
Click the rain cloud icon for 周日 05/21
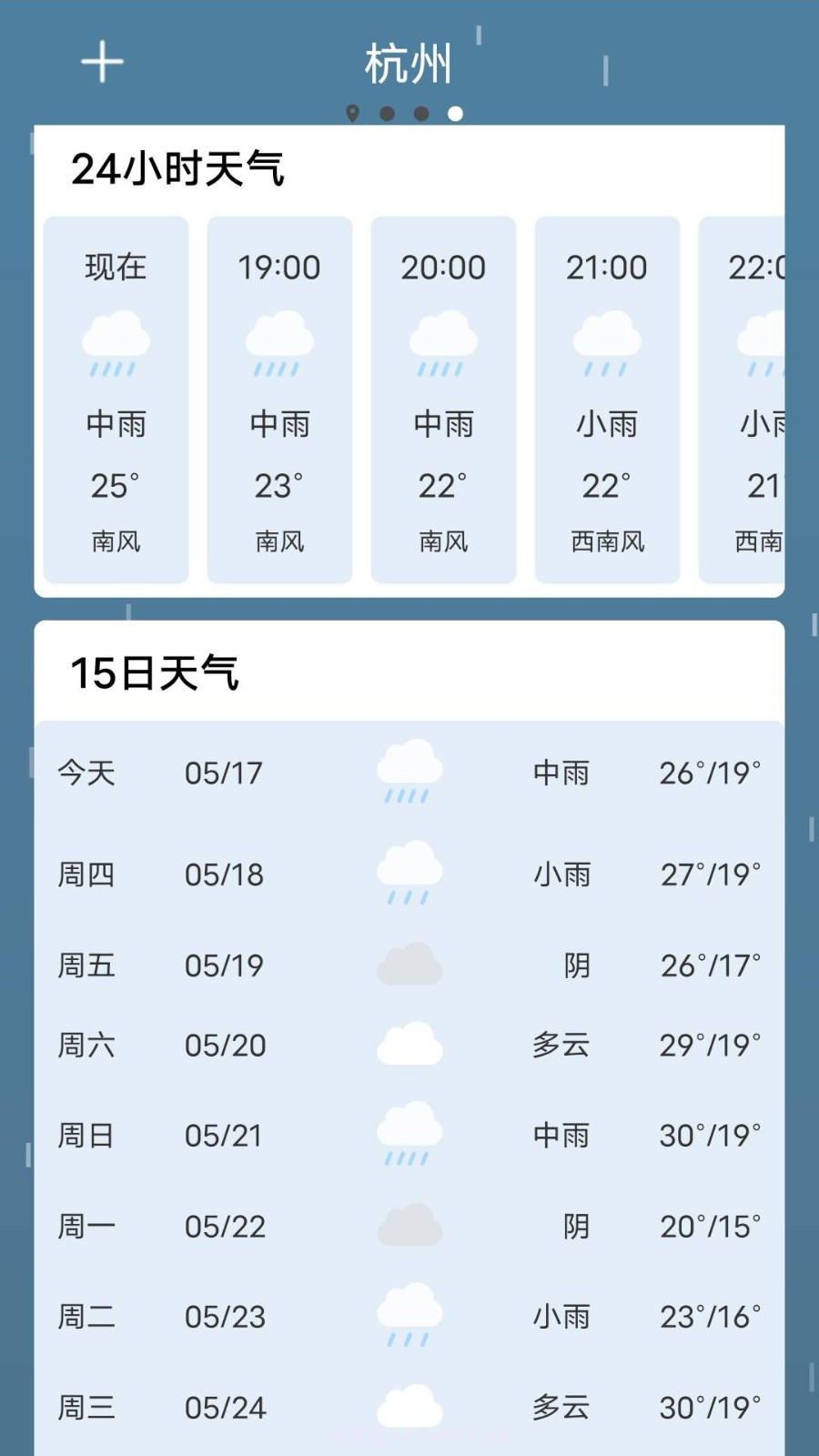[409, 1133]
